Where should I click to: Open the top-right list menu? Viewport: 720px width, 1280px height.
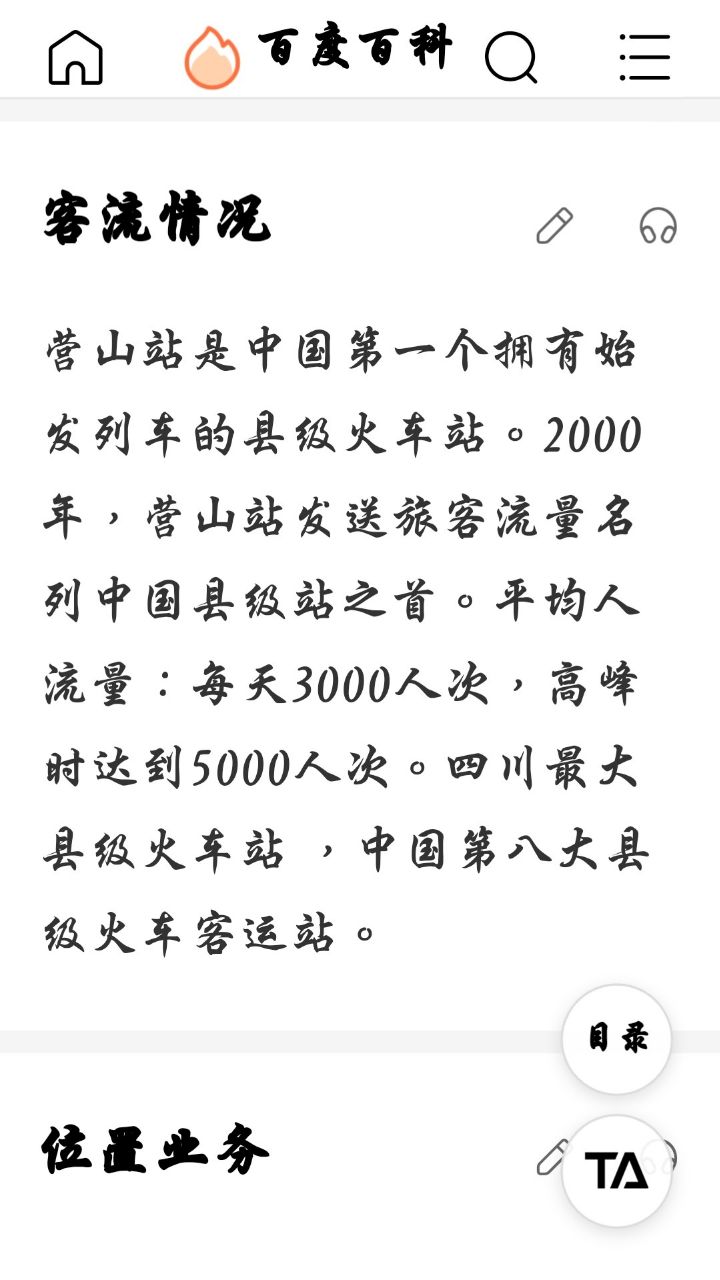pyautogui.click(x=645, y=57)
